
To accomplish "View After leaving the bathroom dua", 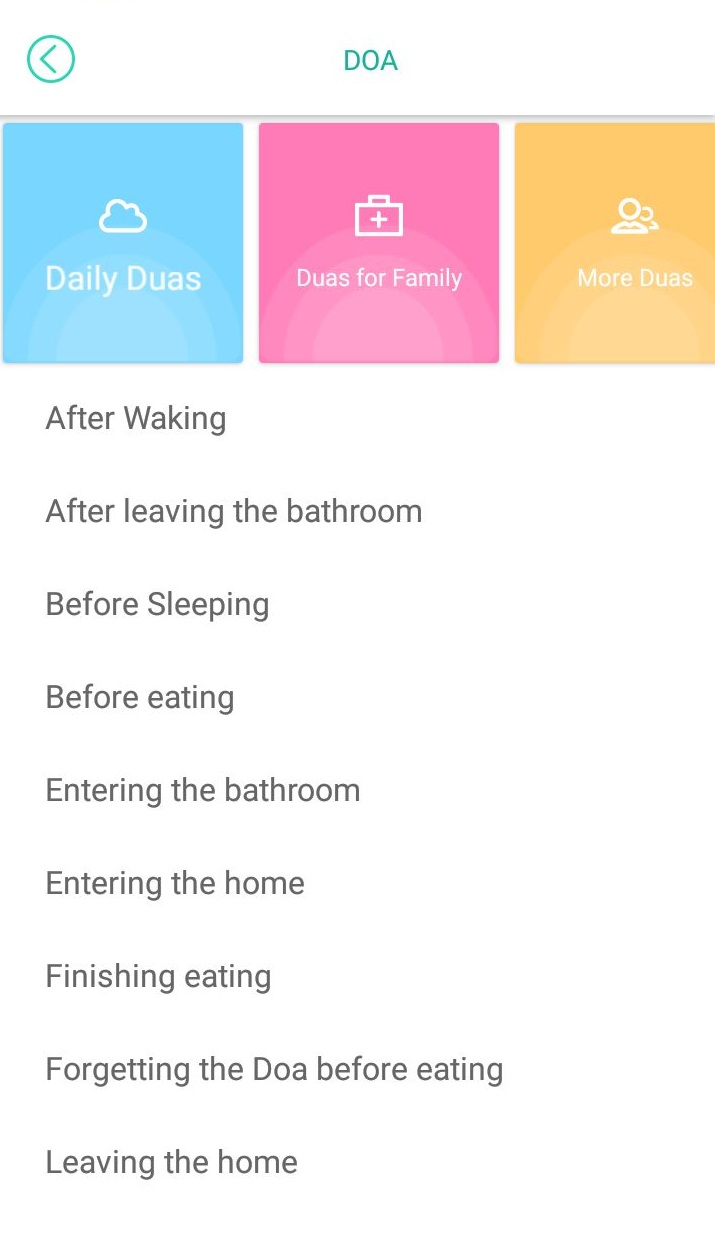I will coord(234,511).
